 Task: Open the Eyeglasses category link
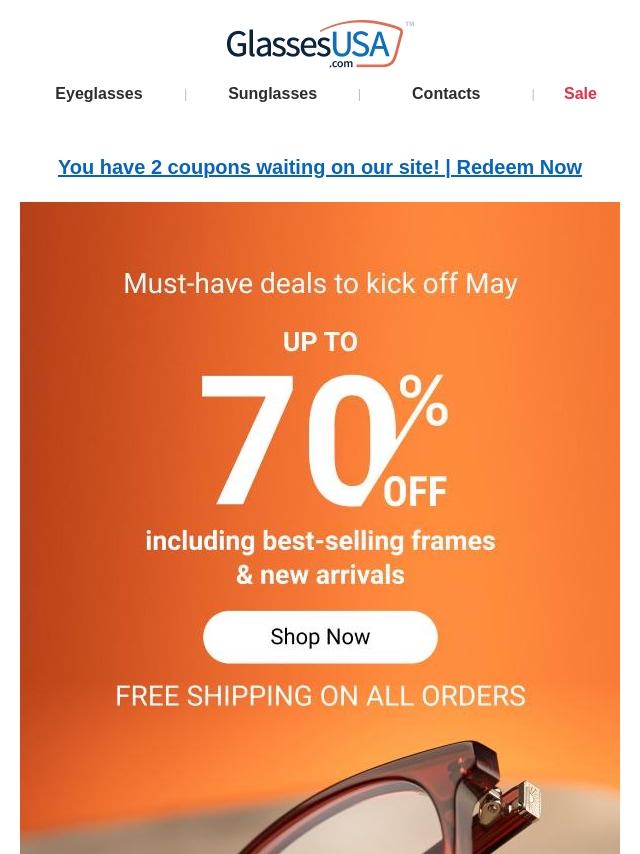coord(98,94)
